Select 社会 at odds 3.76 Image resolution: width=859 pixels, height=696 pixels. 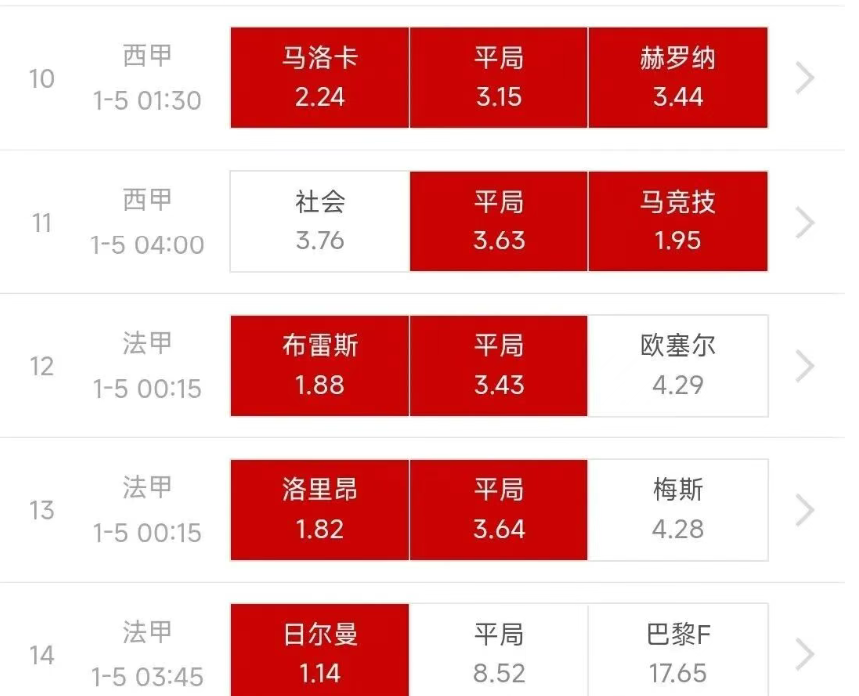click(320, 221)
